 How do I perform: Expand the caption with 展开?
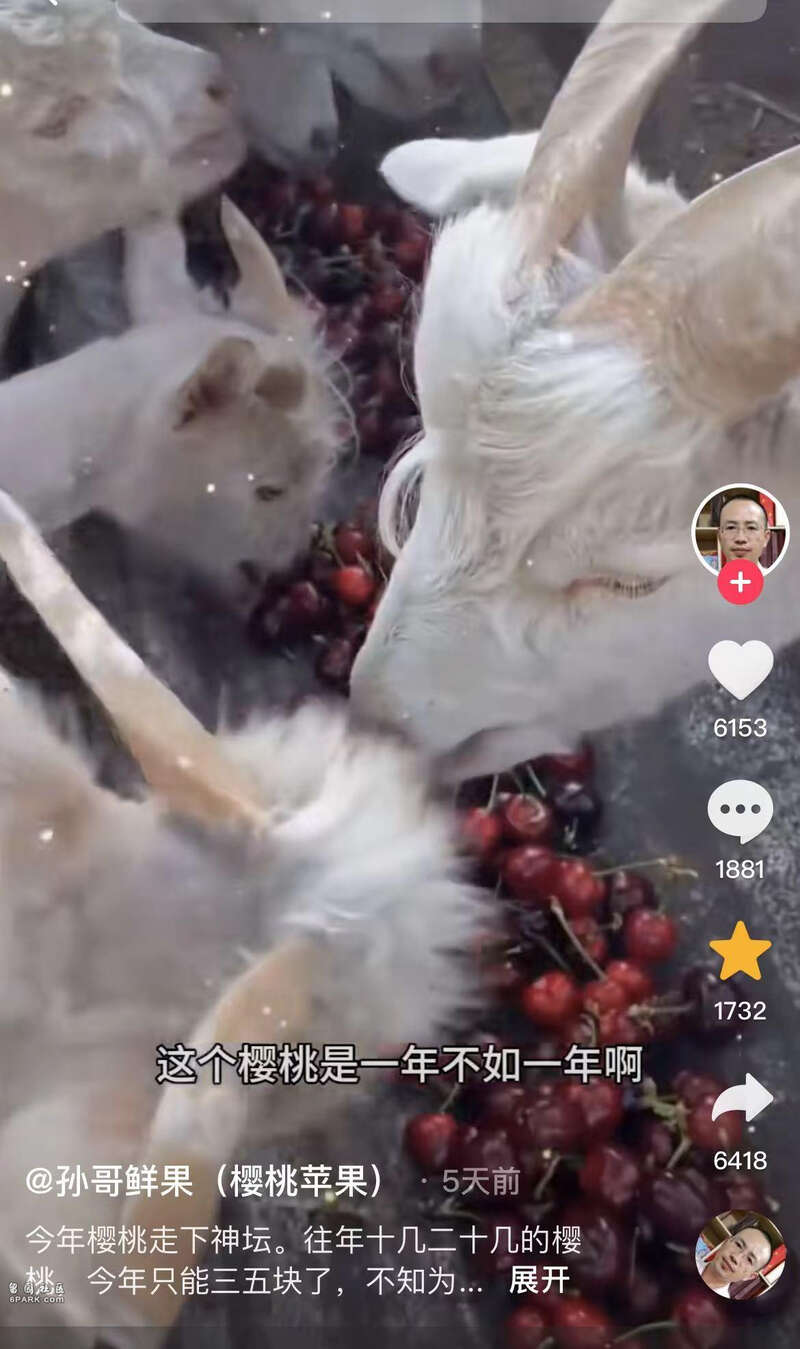pos(539,1279)
